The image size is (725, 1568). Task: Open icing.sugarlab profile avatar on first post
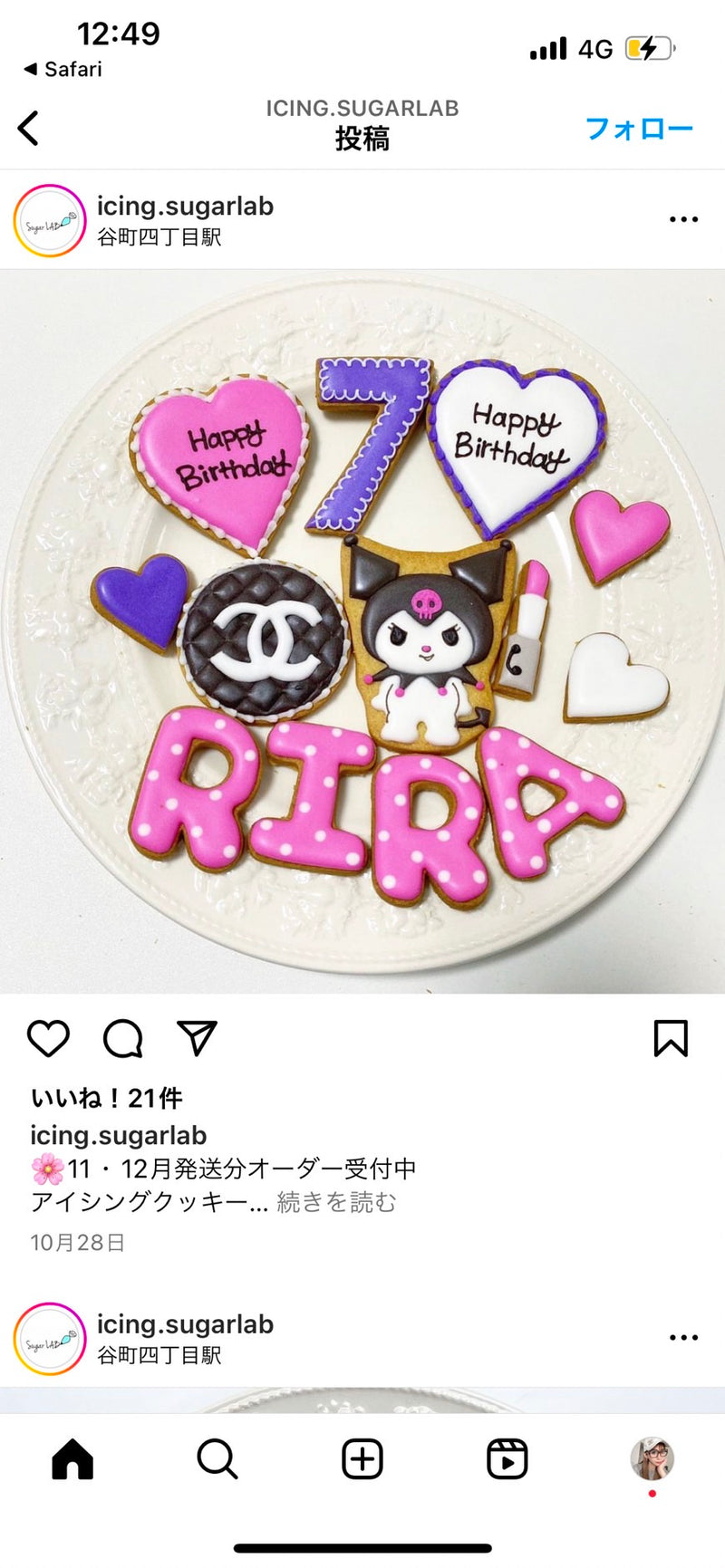[x=50, y=220]
